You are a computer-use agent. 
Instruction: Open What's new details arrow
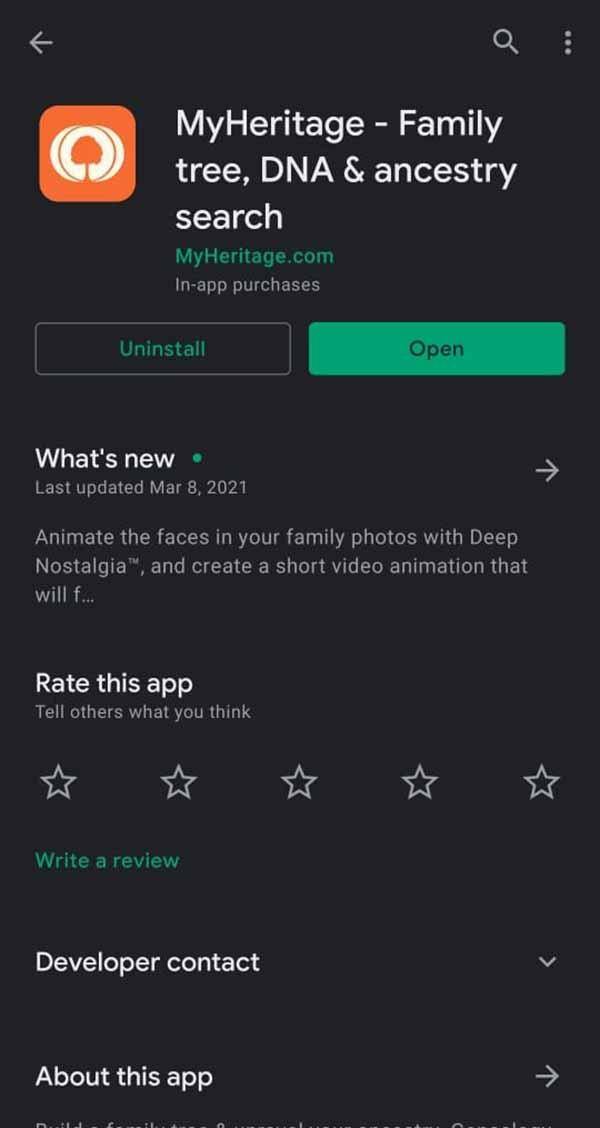click(547, 471)
